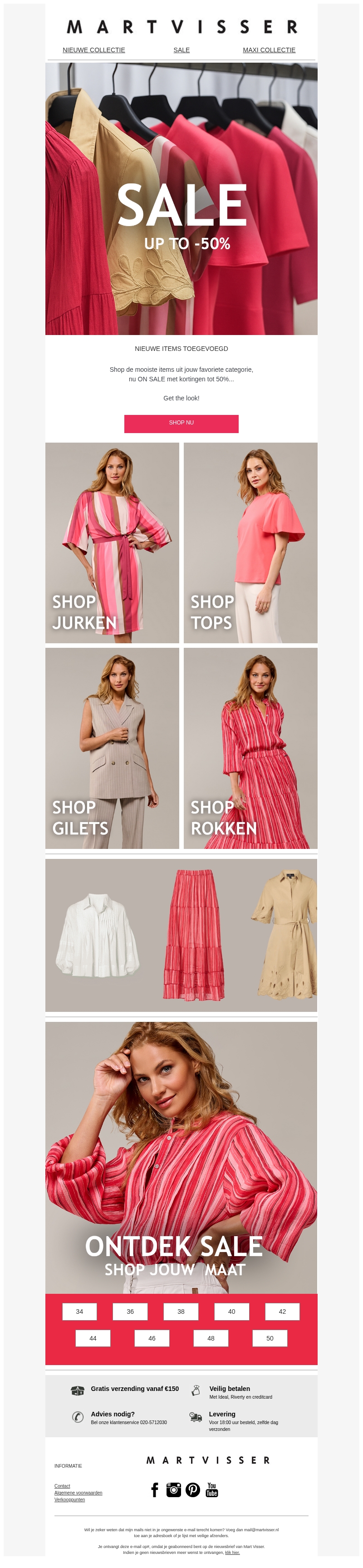363x1568 pixels.
Task: Choose size 44
Action: click(93, 1338)
